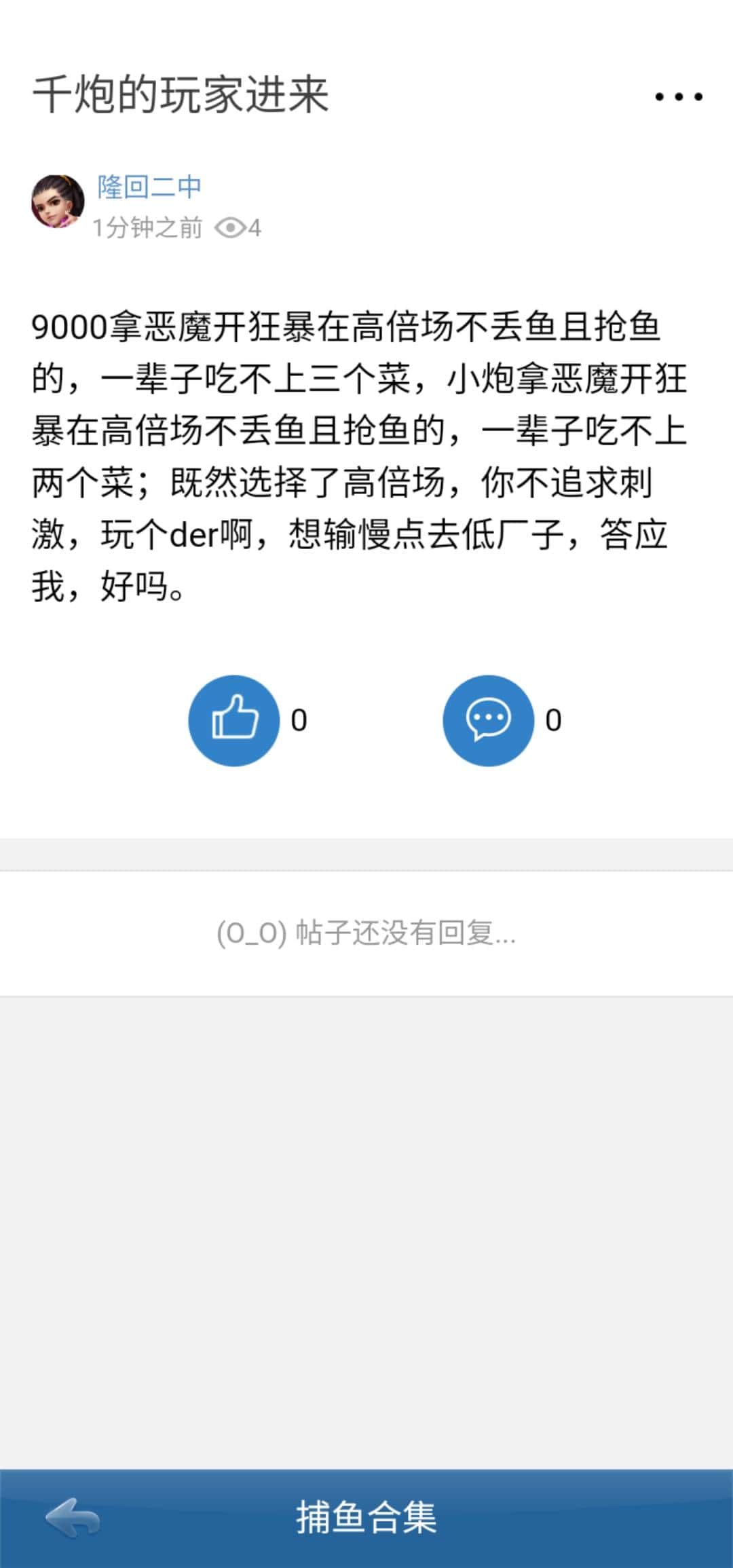Tap the (O_O) 帖子还没有回复 placeholder
733x1568 pixels.
(x=366, y=933)
